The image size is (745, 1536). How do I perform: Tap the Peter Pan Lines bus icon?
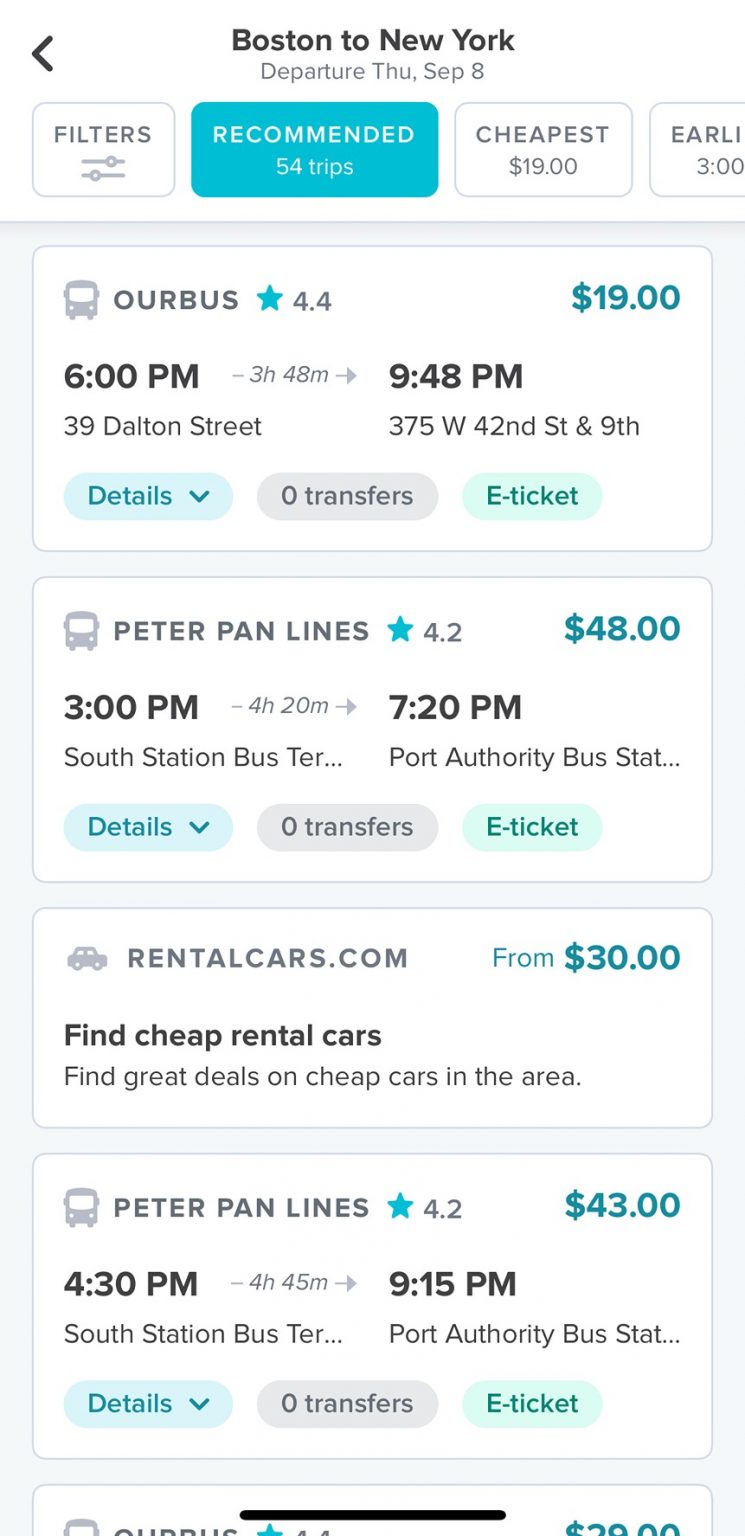83,630
